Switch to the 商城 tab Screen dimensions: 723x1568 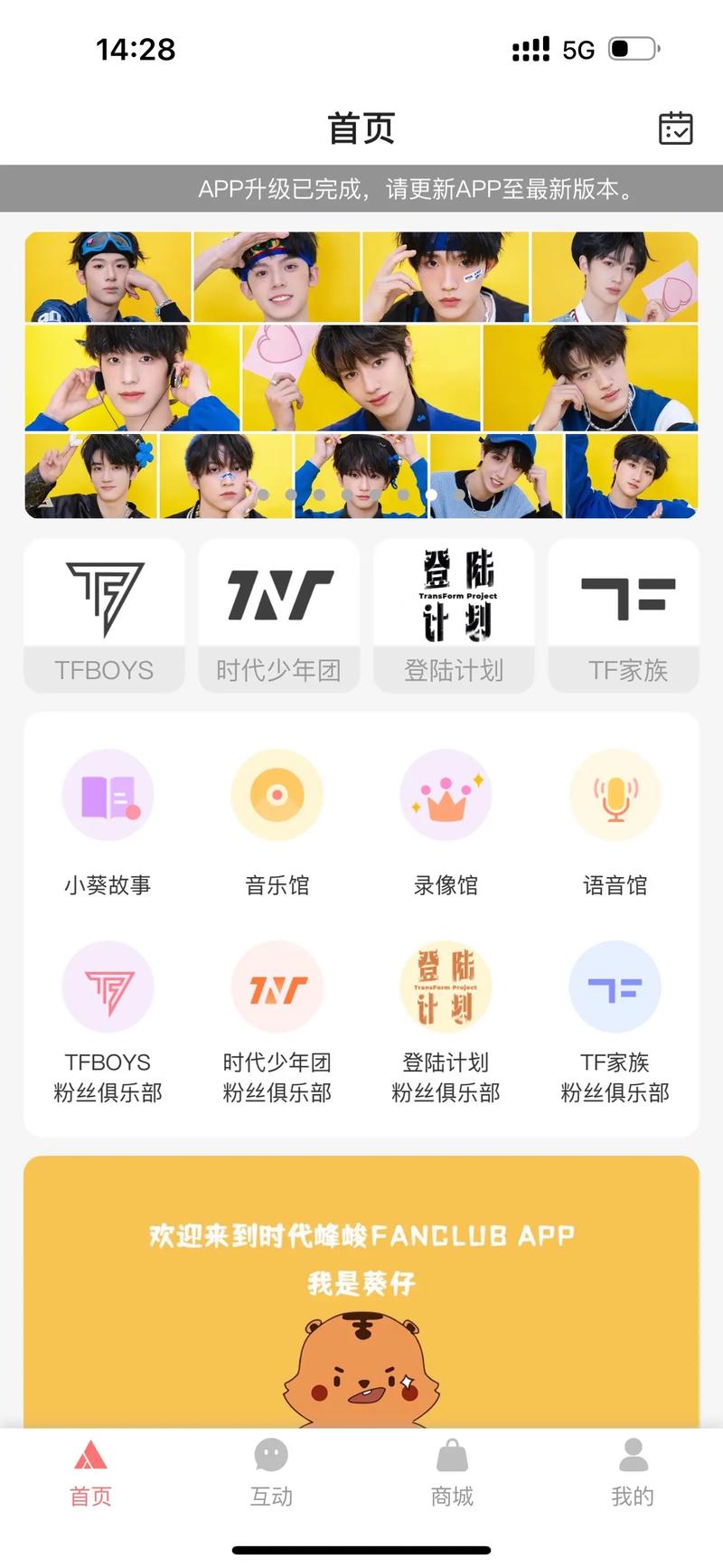click(x=452, y=1474)
